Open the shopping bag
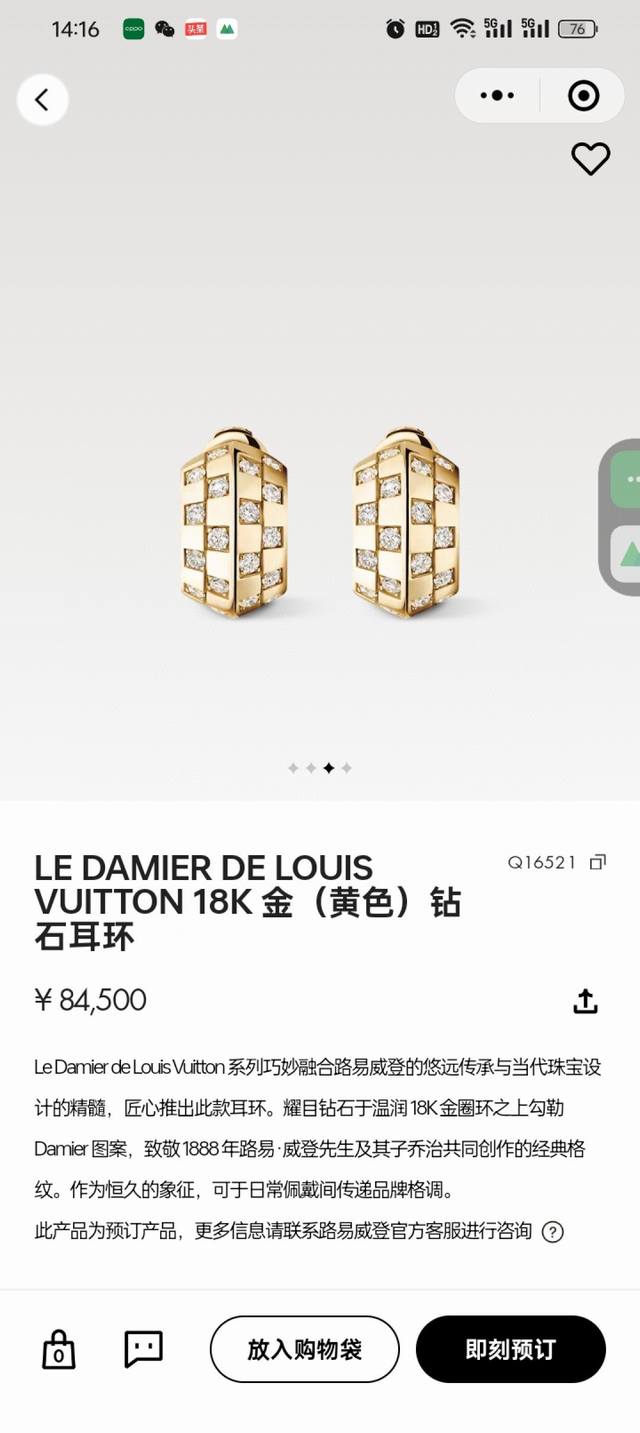 pos(59,1349)
